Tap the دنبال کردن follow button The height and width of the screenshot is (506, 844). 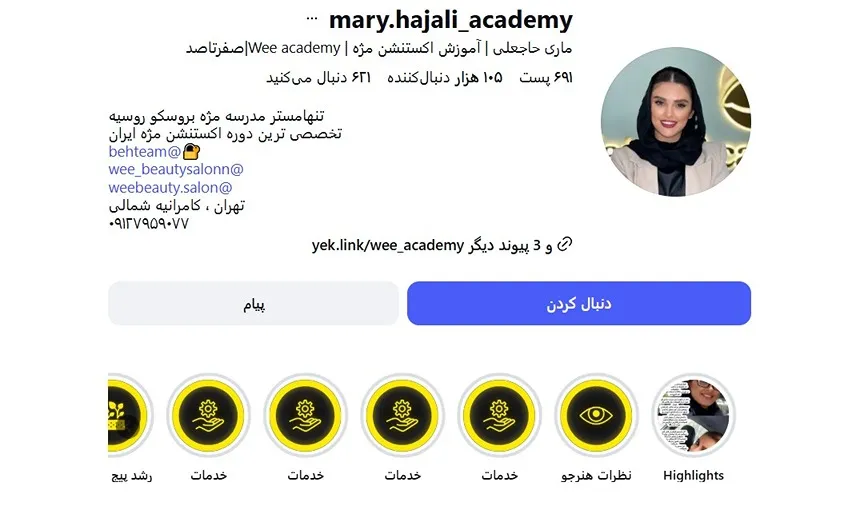click(x=578, y=303)
